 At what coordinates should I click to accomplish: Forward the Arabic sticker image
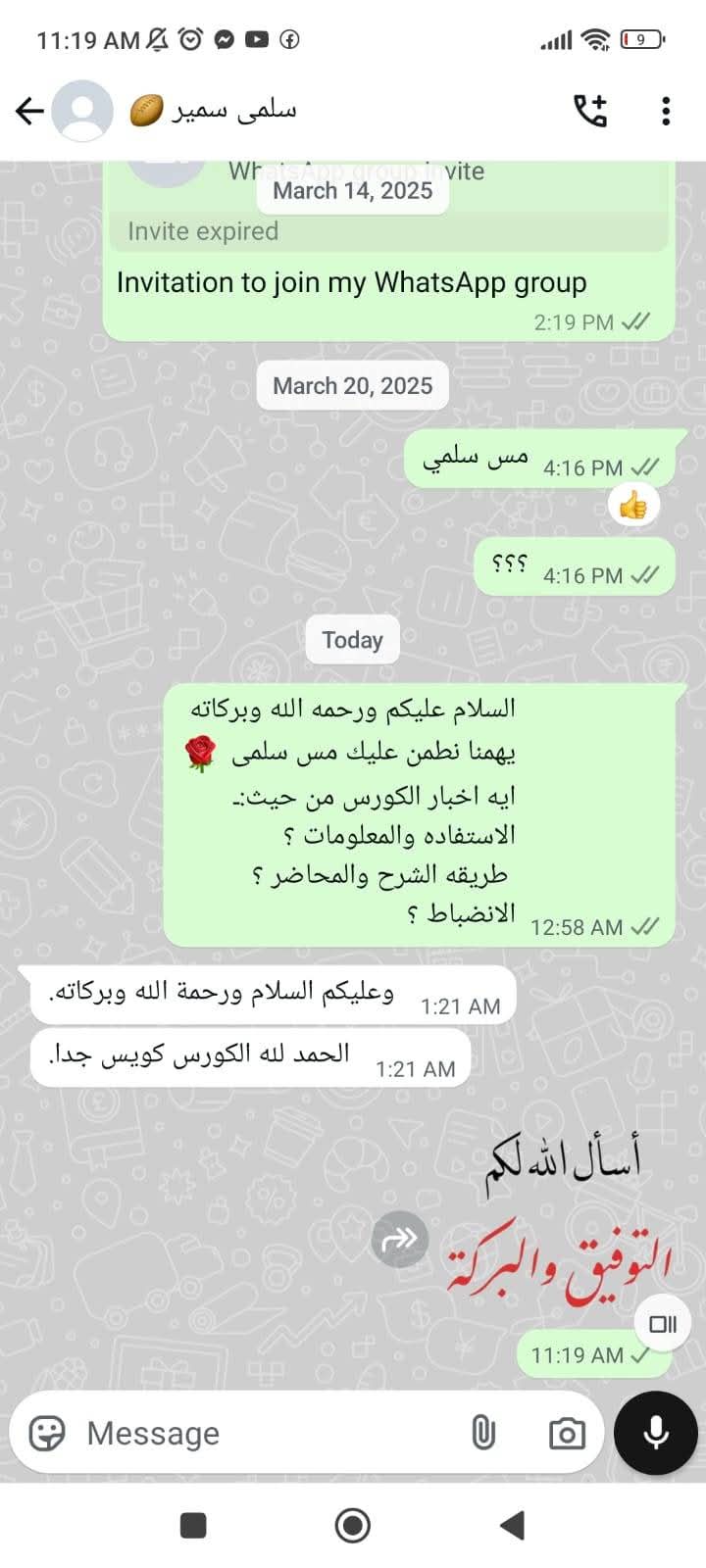399,1239
